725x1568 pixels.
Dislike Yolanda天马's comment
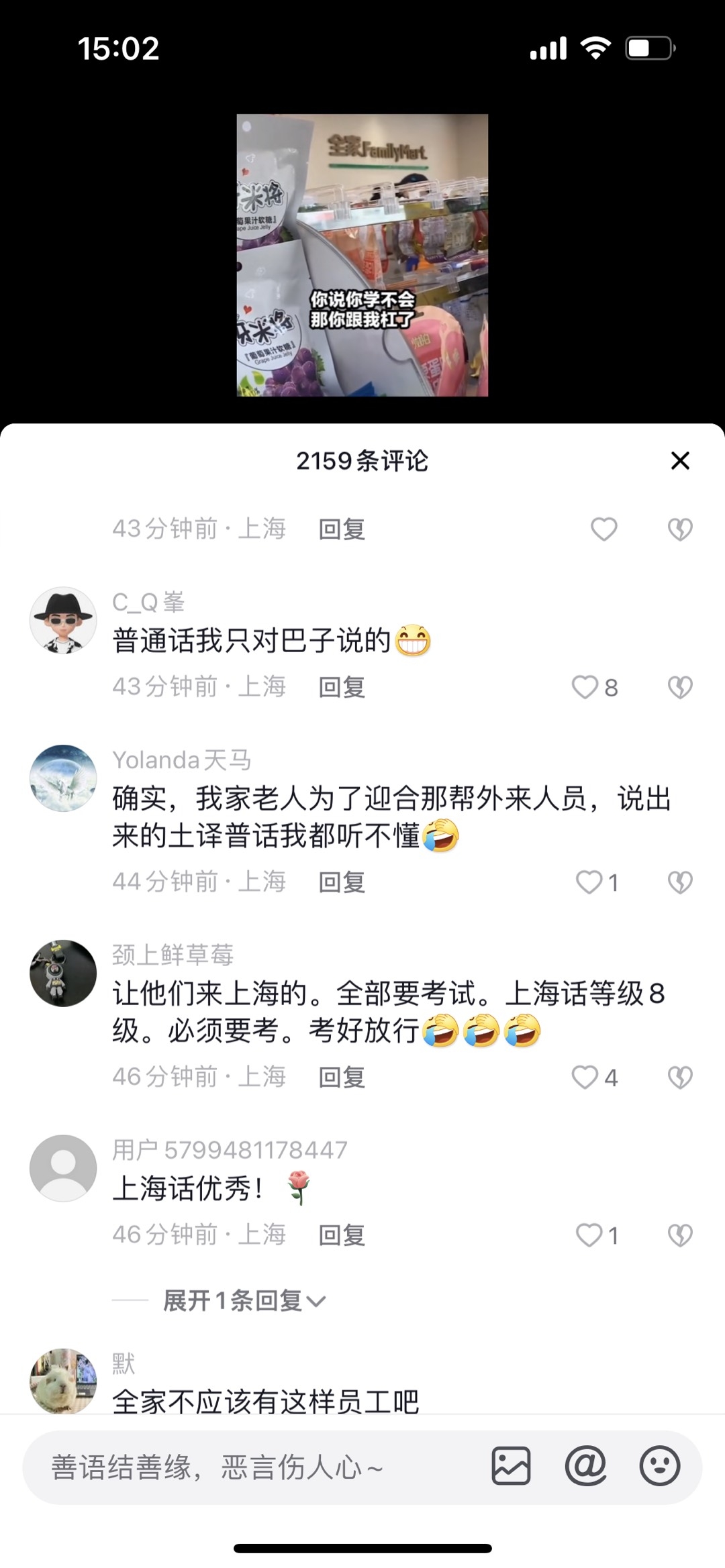point(680,882)
